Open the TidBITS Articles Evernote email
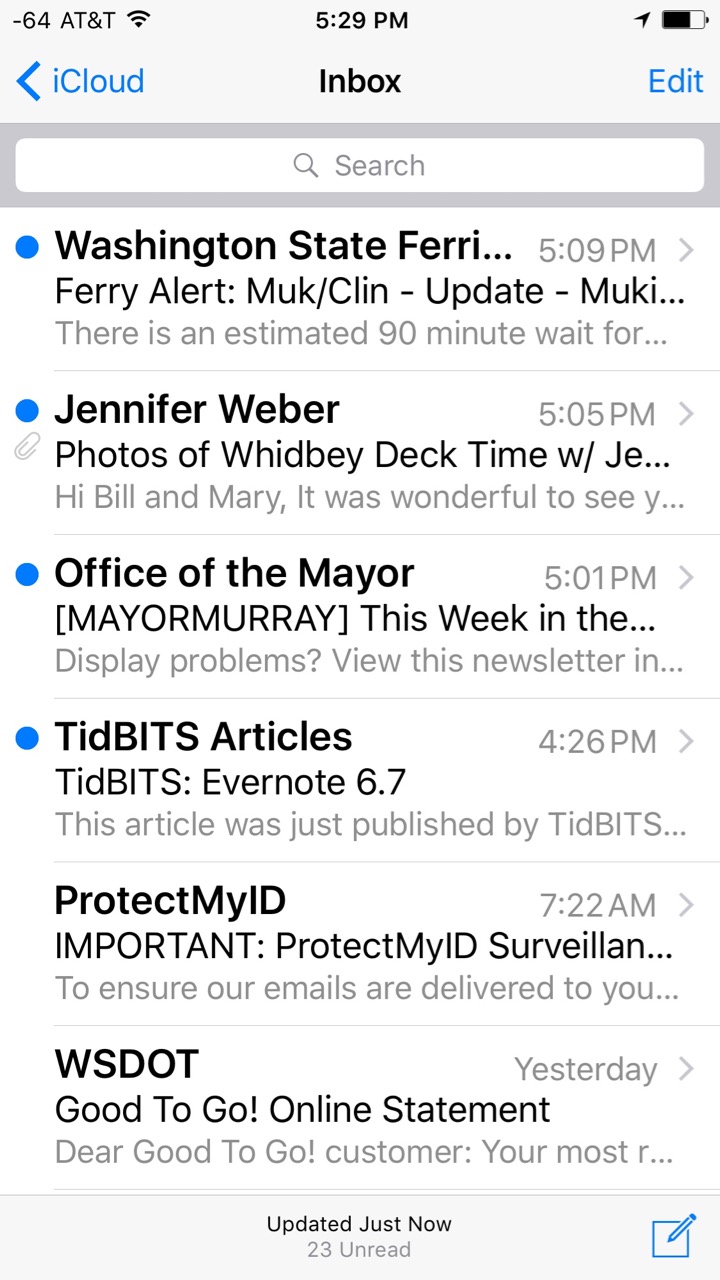 (360, 781)
